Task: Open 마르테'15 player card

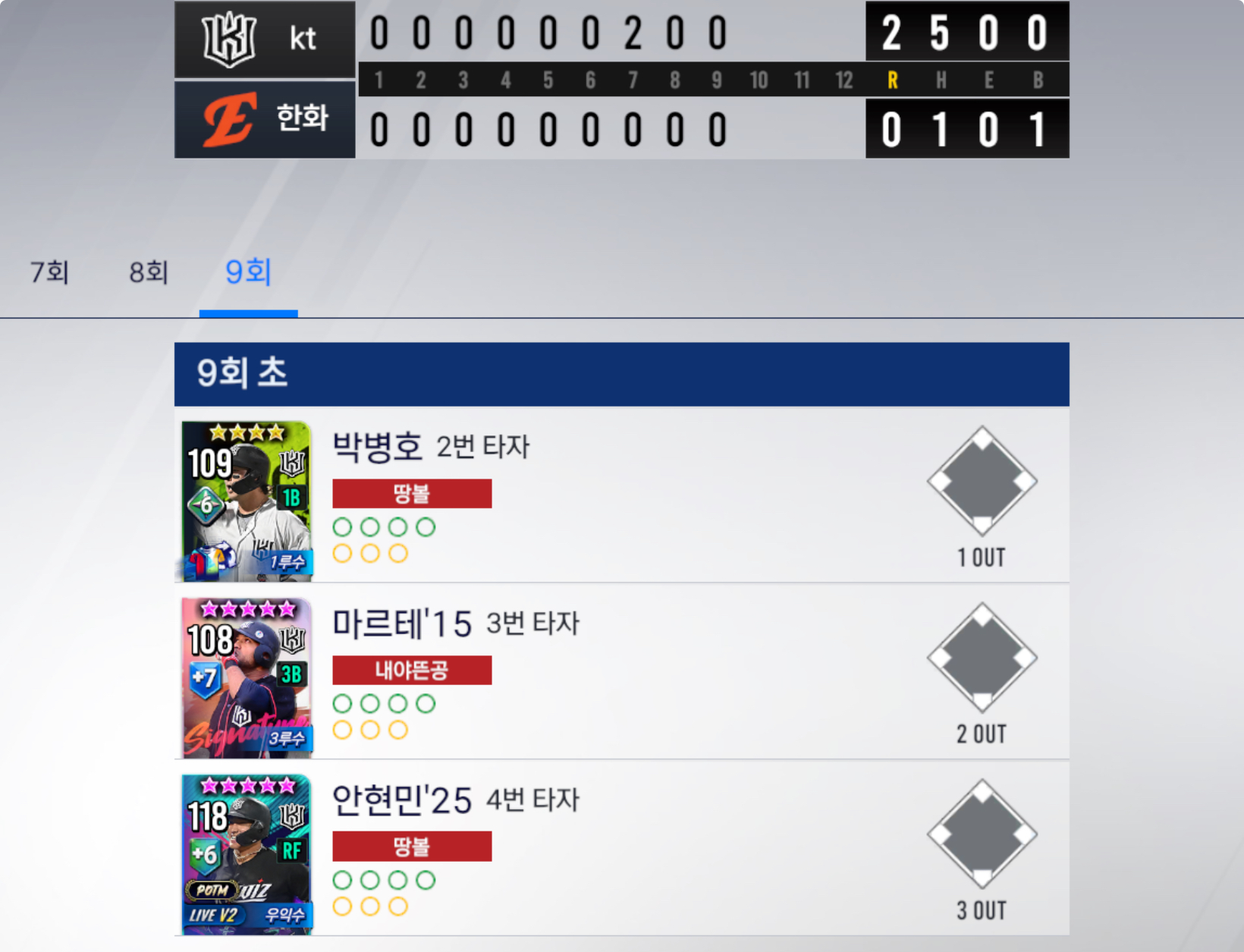Action: click(x=247, y=677)
